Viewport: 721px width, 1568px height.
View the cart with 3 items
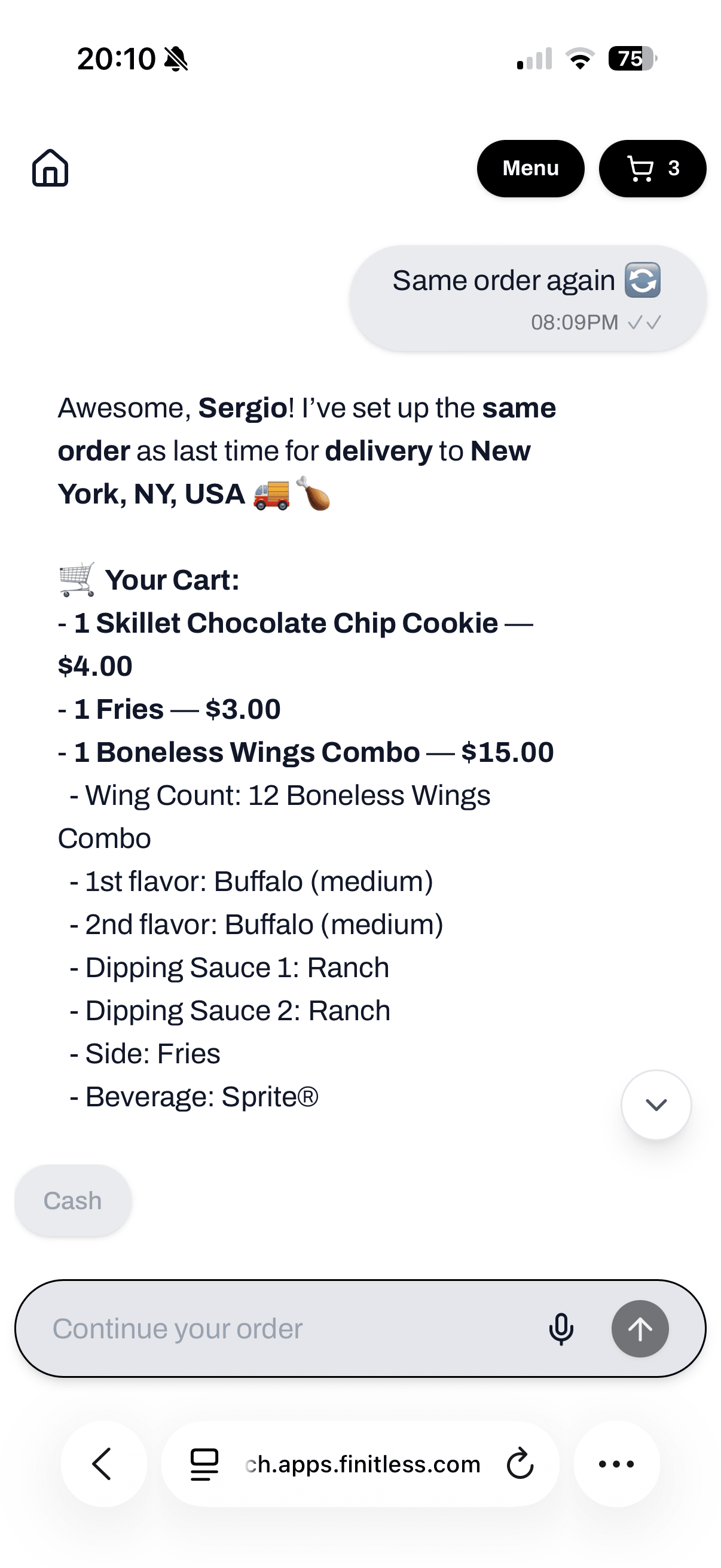[x=652, y=168]
